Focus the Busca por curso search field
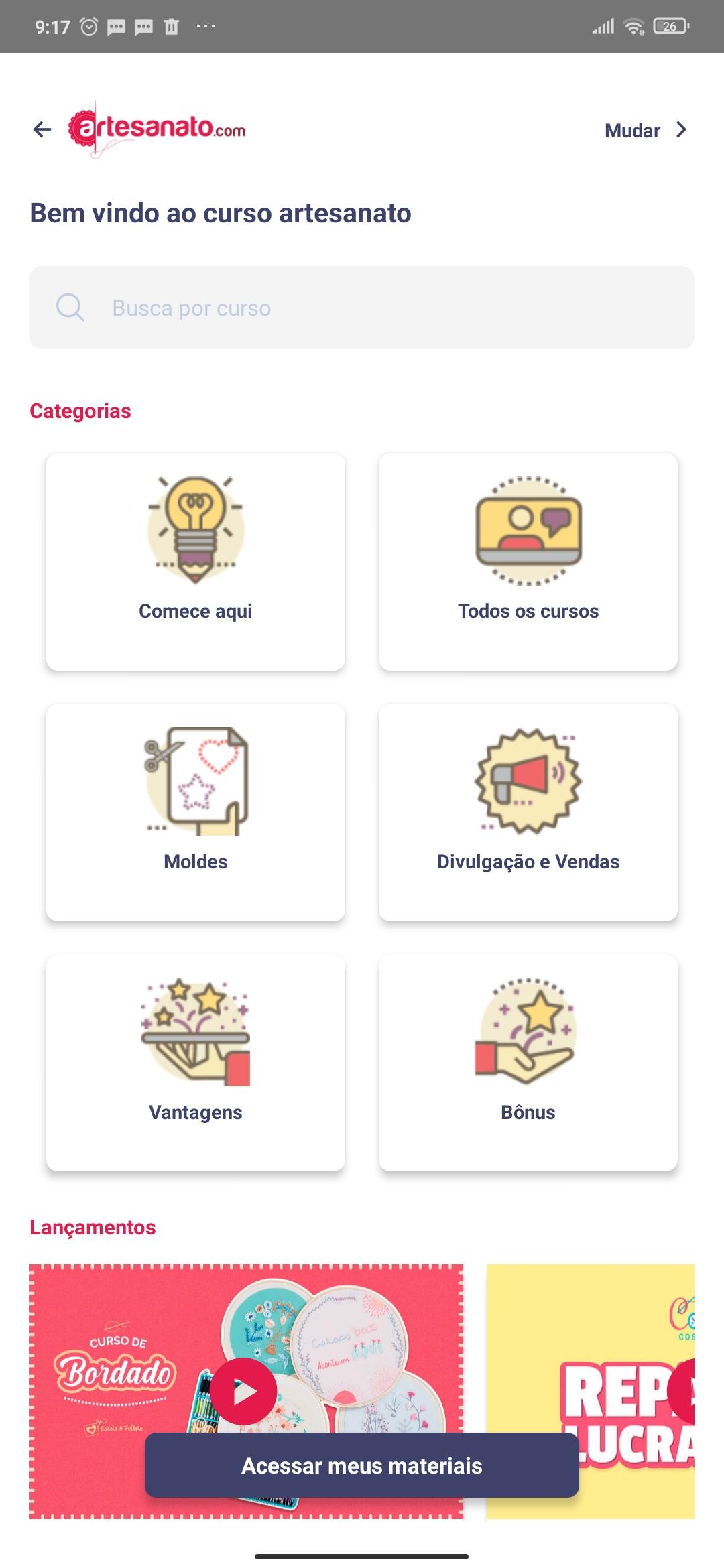724x1568 pixels. [x=362, y=308]
